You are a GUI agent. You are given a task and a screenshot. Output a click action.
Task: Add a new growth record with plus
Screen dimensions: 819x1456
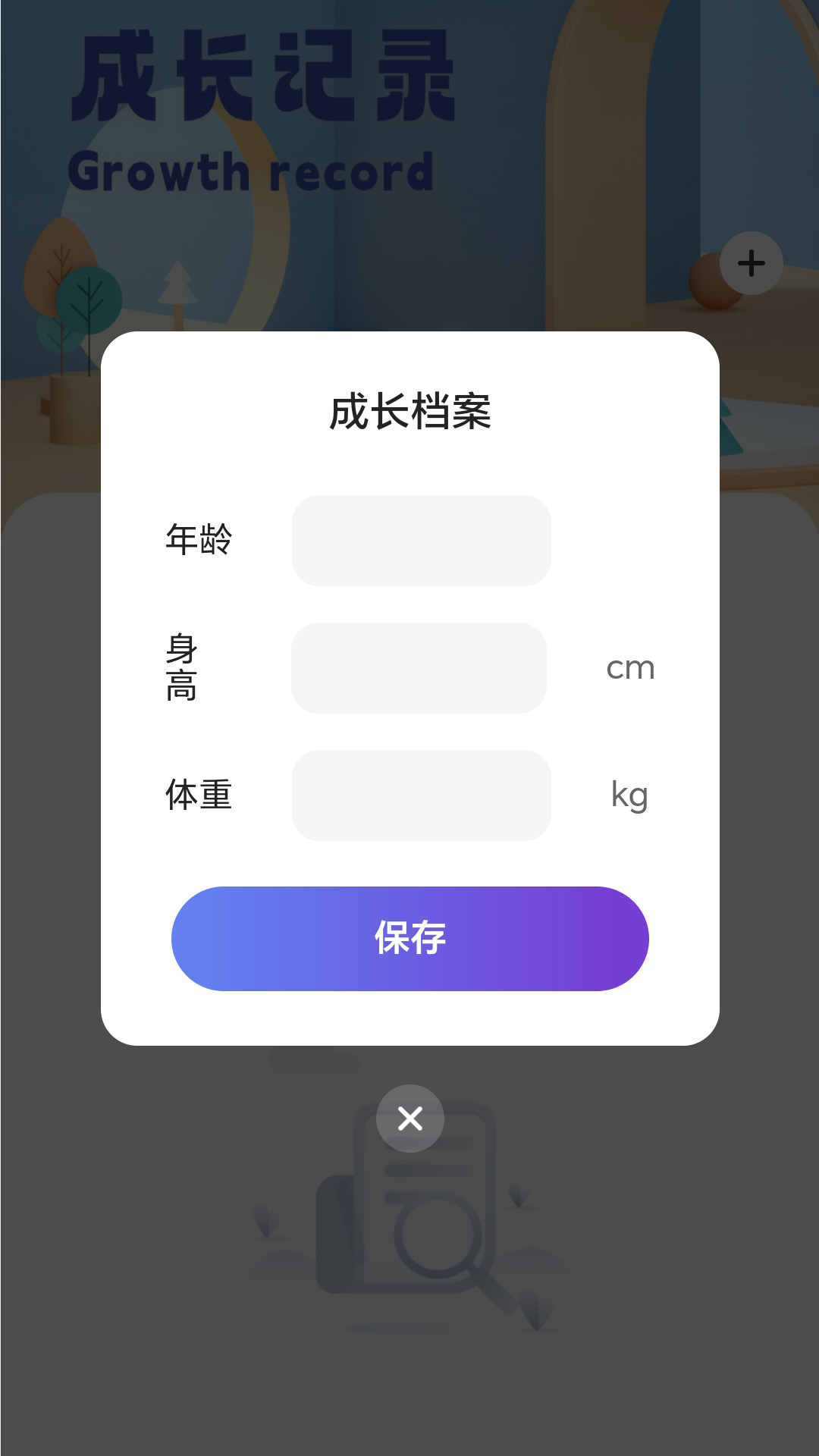coord(751,263)
